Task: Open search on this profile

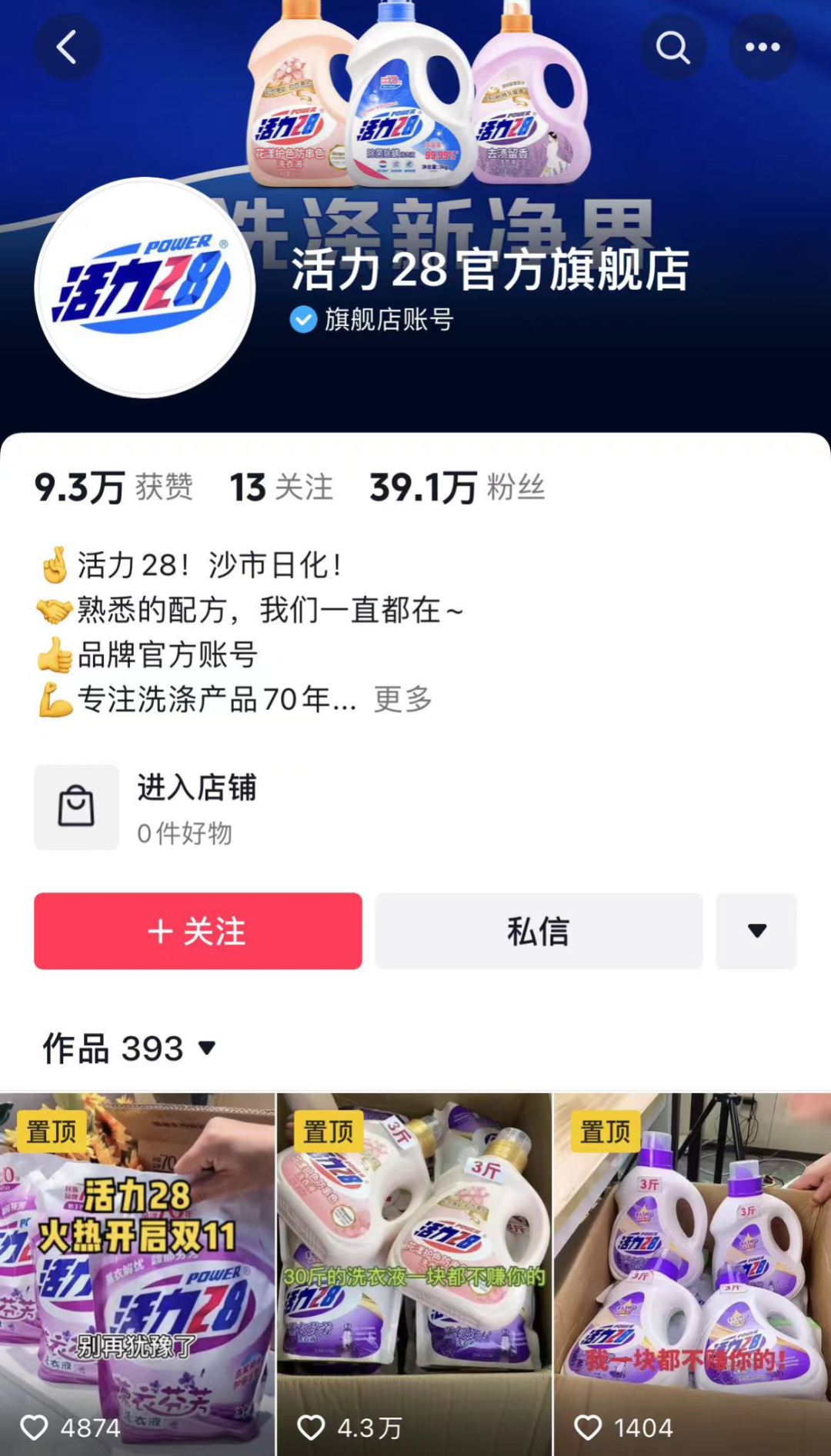Action: [x=672, y=48]
